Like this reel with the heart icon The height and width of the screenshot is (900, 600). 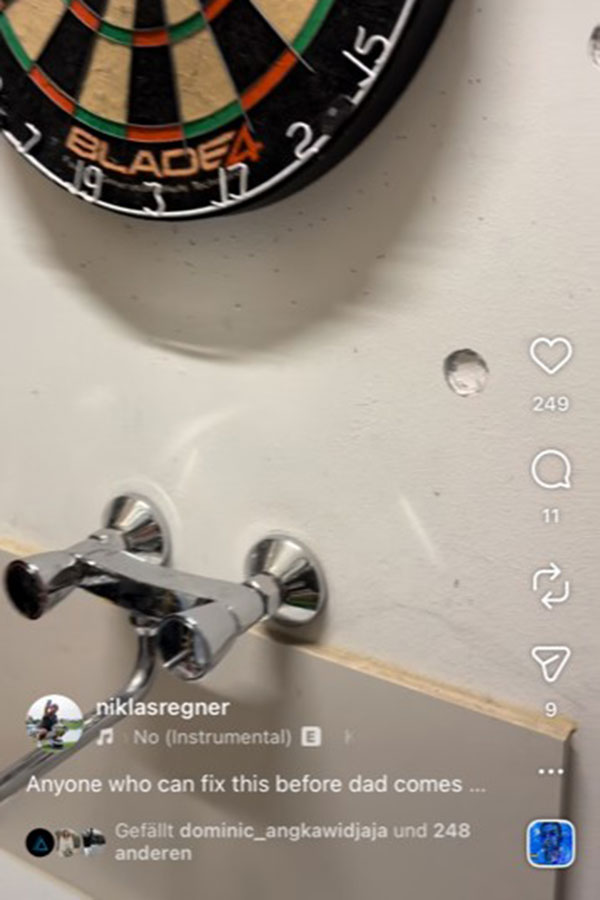(x=550, y=355)
